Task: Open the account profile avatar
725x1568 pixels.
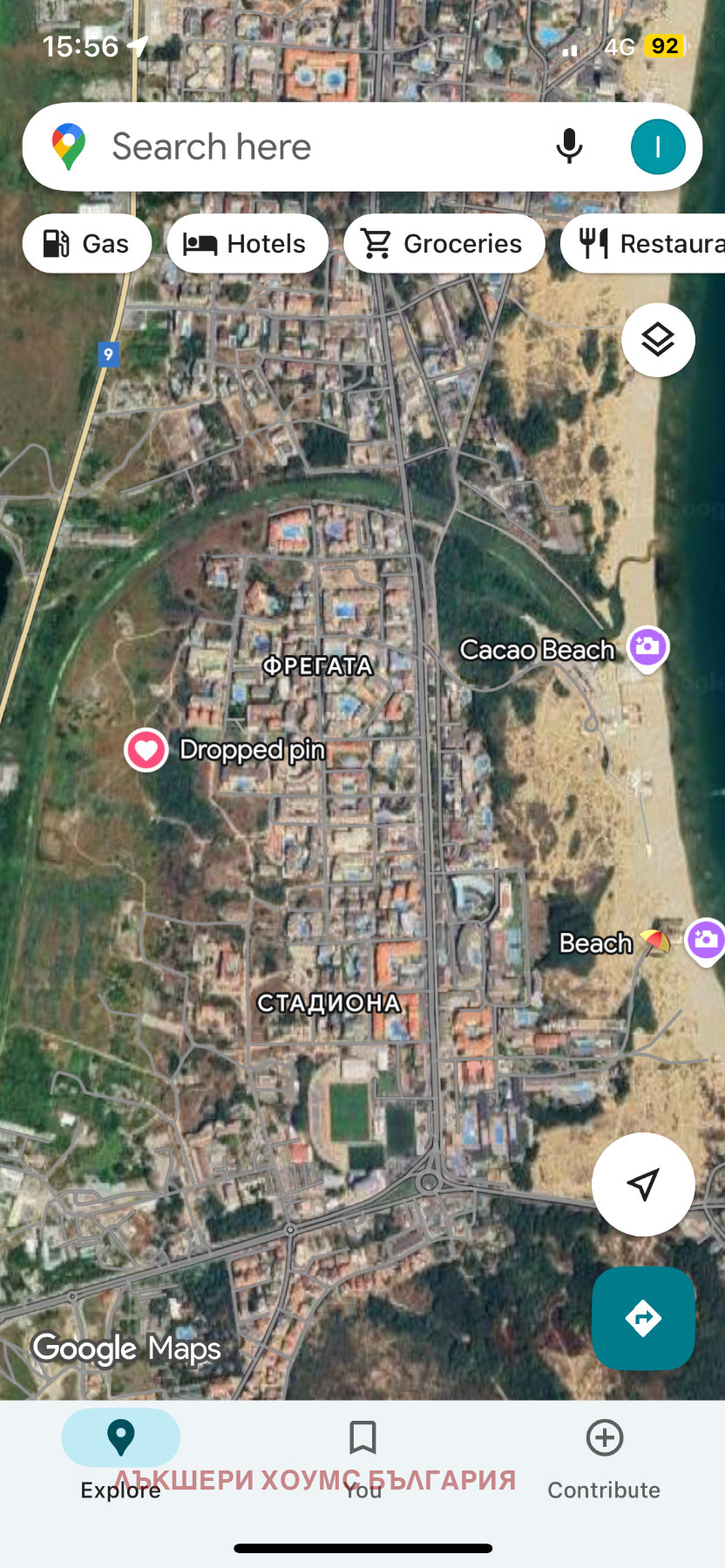Action: [x=658, y=147]
